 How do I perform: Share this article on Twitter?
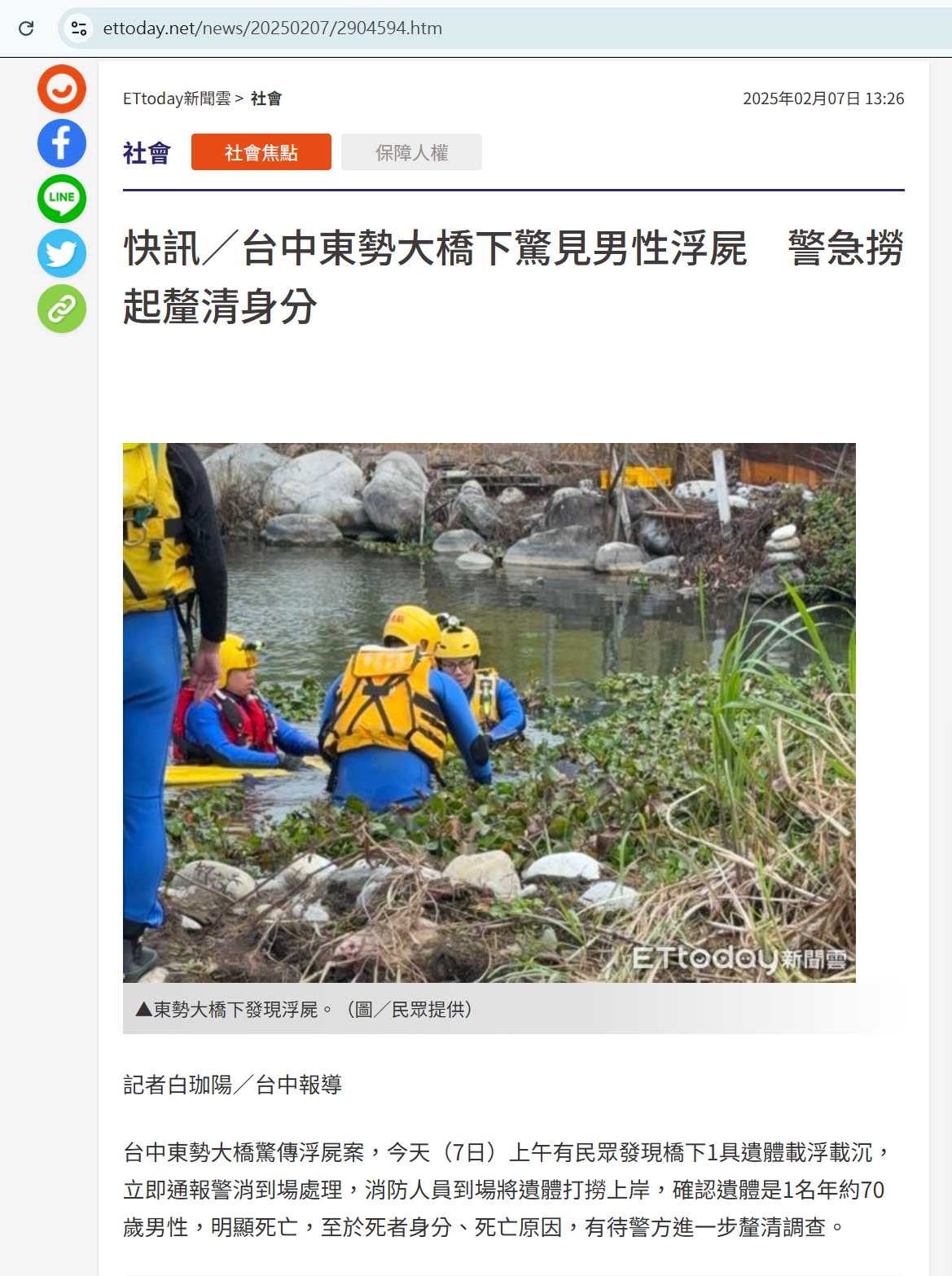point(62,253)
